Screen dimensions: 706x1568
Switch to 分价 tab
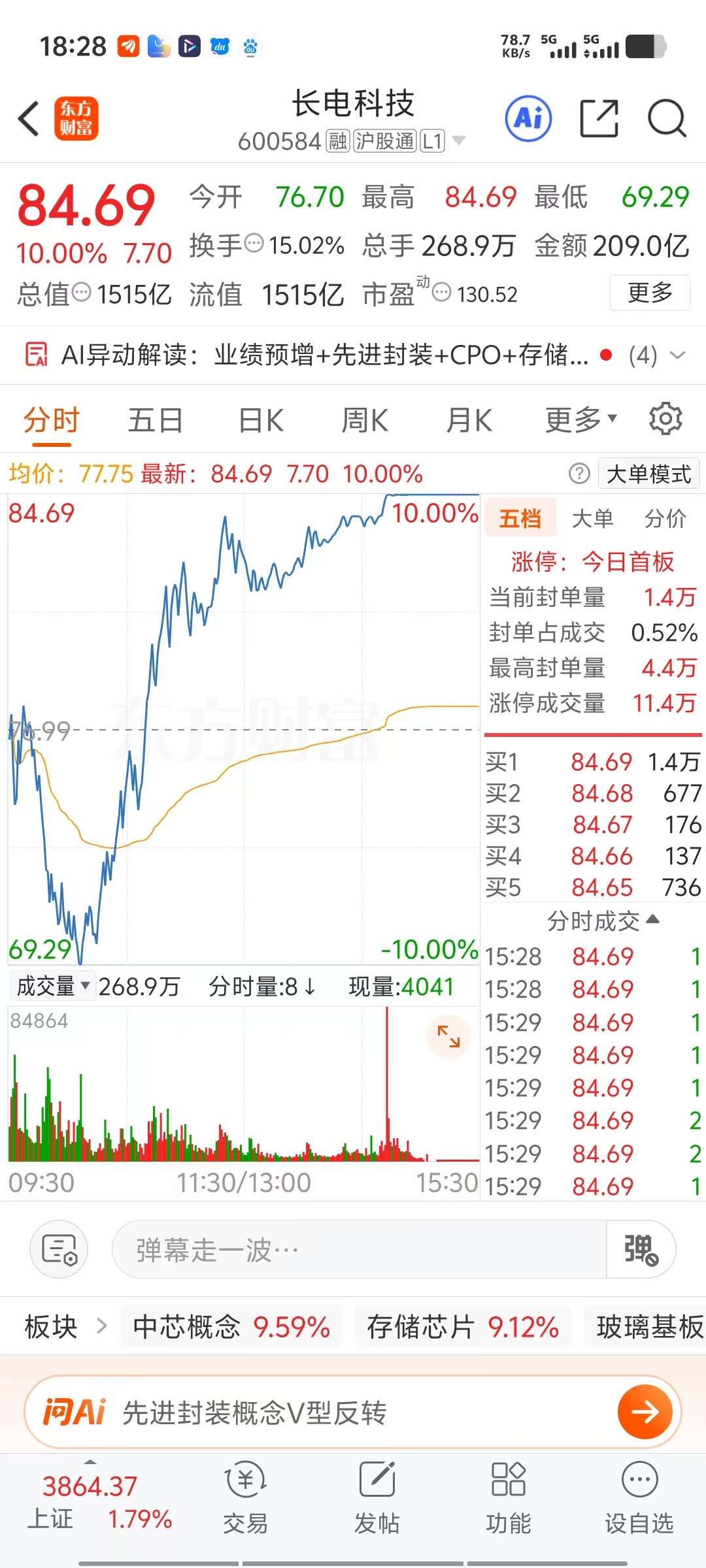tap(665, 519)
